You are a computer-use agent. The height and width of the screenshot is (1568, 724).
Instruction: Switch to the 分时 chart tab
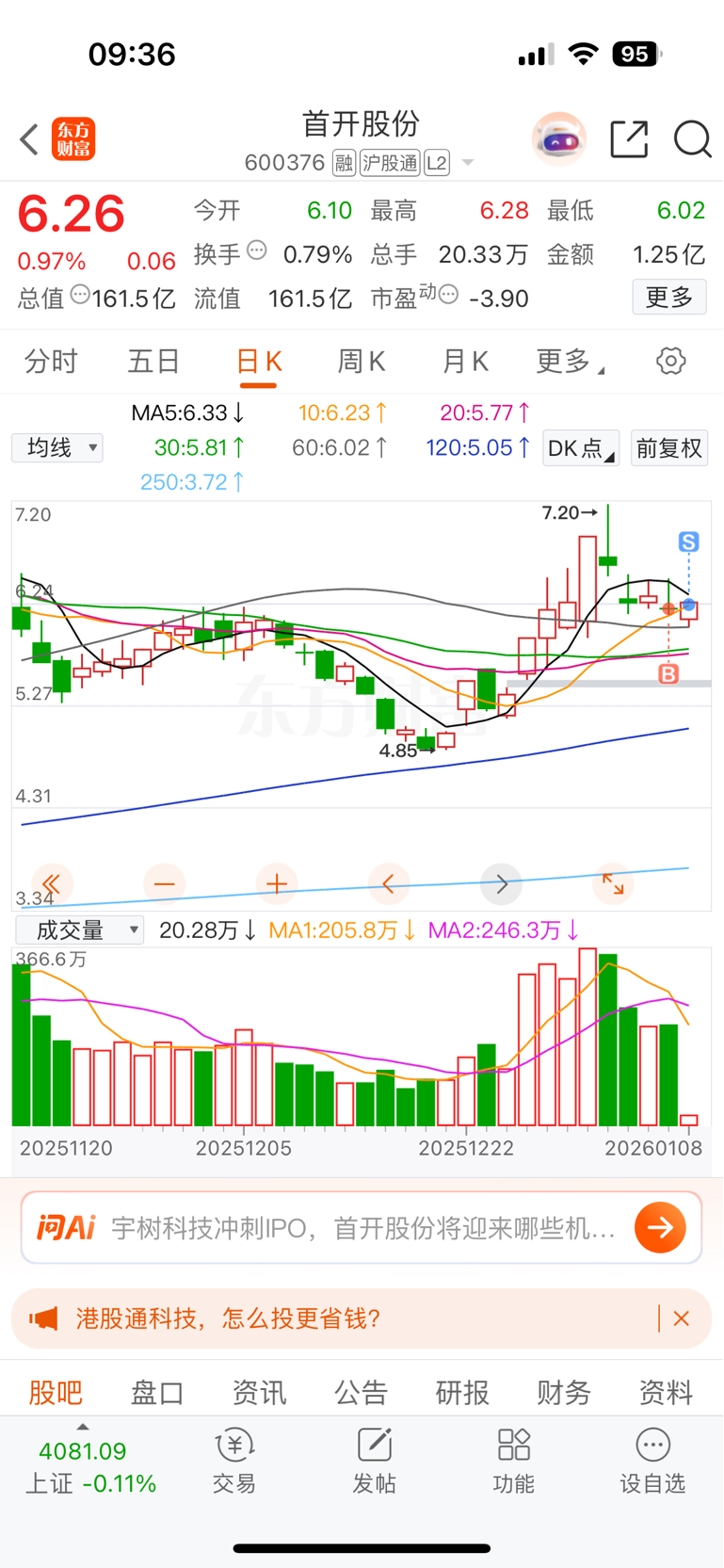pos(51,362)
